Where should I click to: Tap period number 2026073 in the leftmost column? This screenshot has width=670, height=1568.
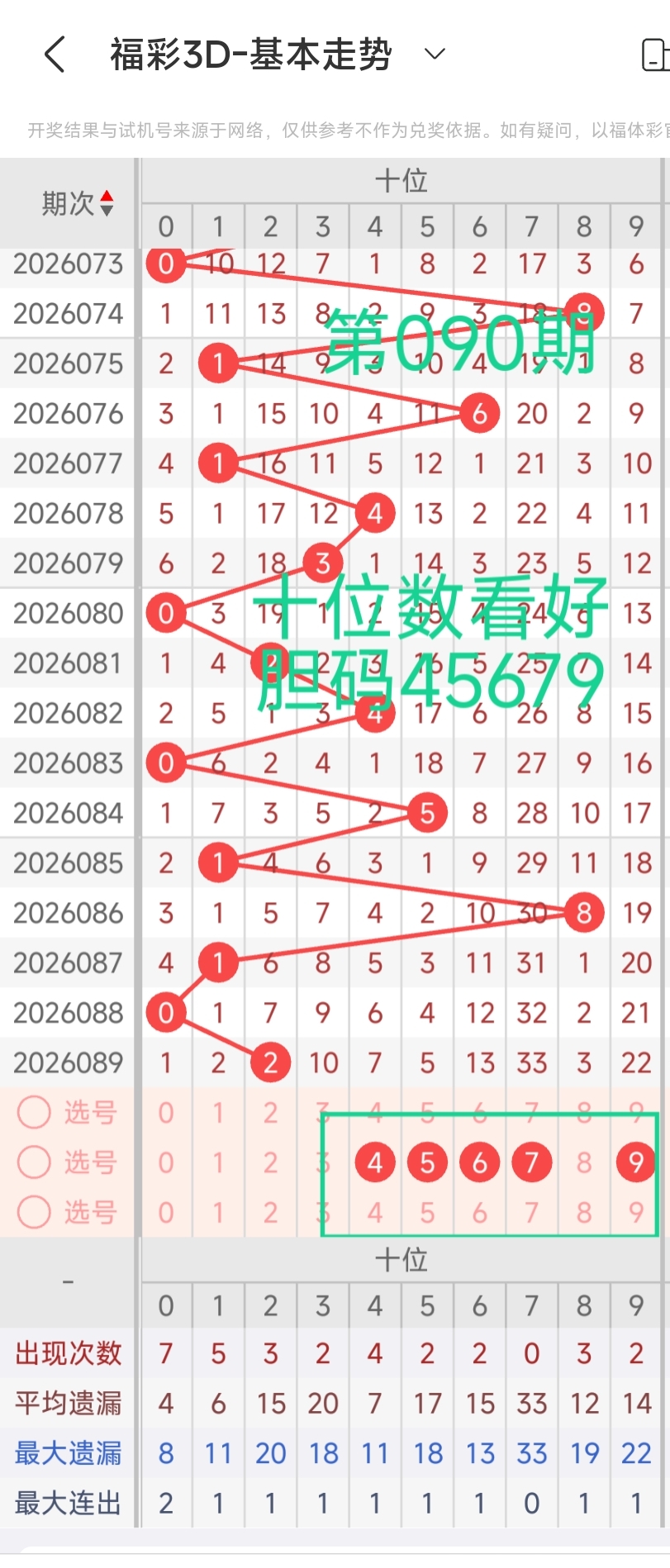67,264
